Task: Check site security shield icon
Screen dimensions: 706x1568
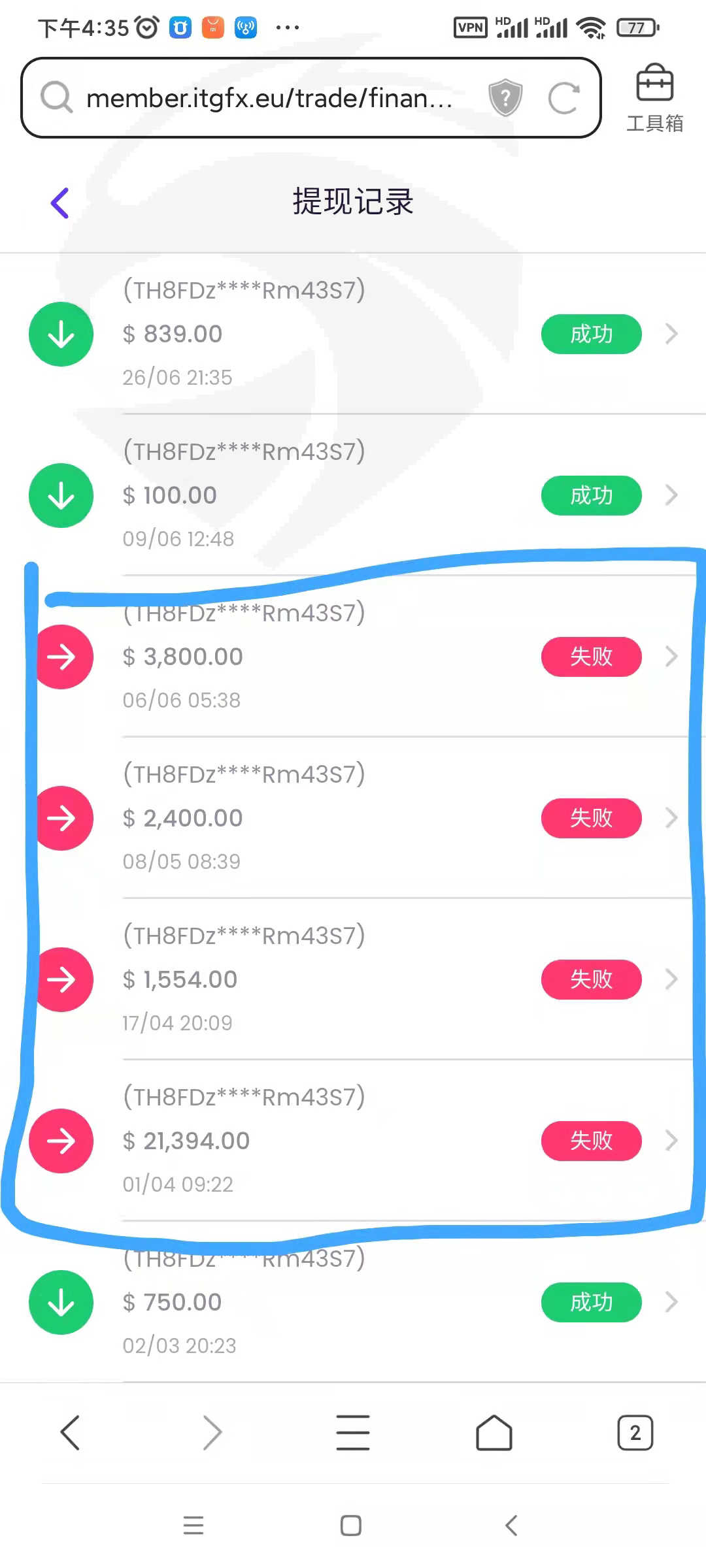Action: 505,98
